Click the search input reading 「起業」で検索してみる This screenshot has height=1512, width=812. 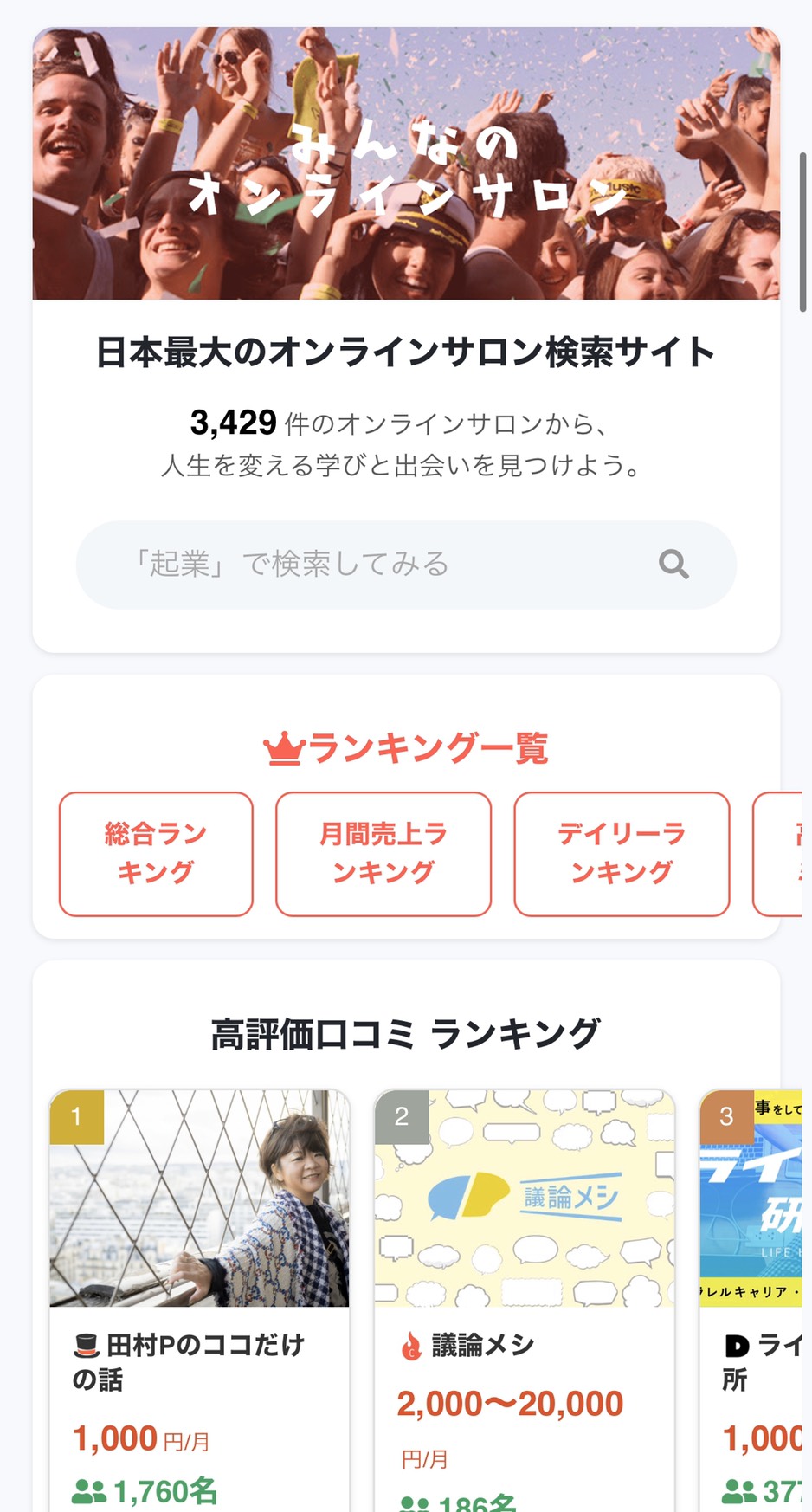(x=346, y=564)
